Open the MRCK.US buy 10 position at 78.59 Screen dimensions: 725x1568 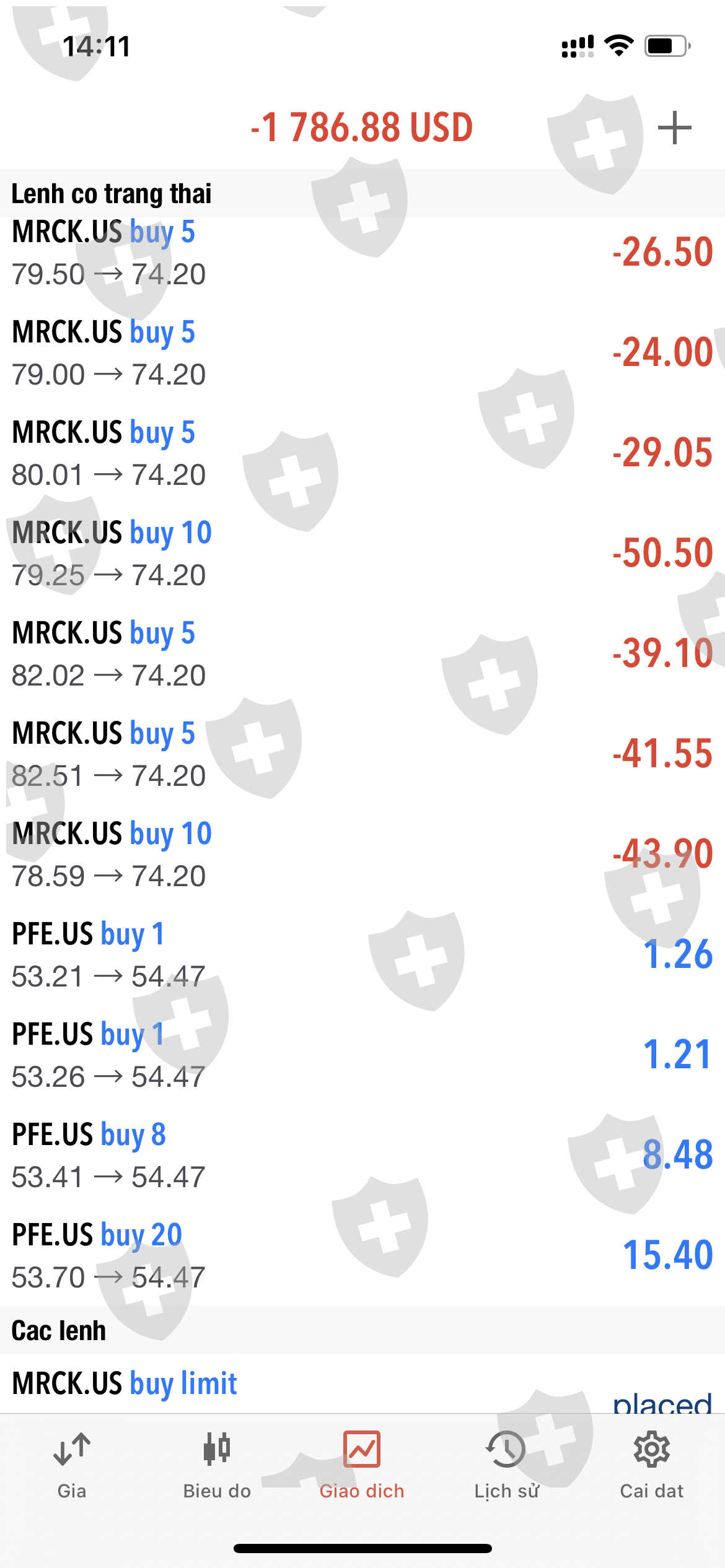pyautogui.click(x=362, y=855)
